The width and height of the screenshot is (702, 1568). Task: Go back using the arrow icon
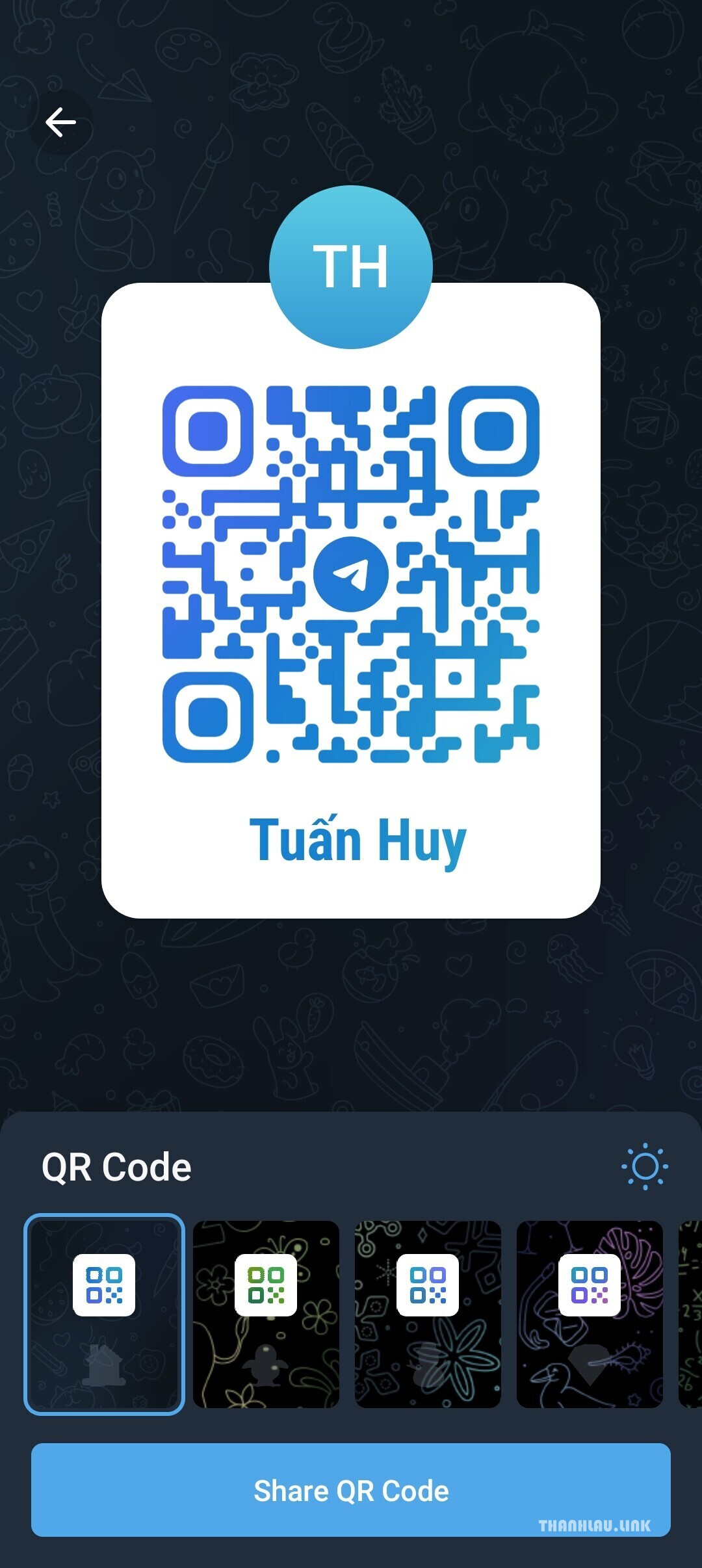click(x=60, y=122)
